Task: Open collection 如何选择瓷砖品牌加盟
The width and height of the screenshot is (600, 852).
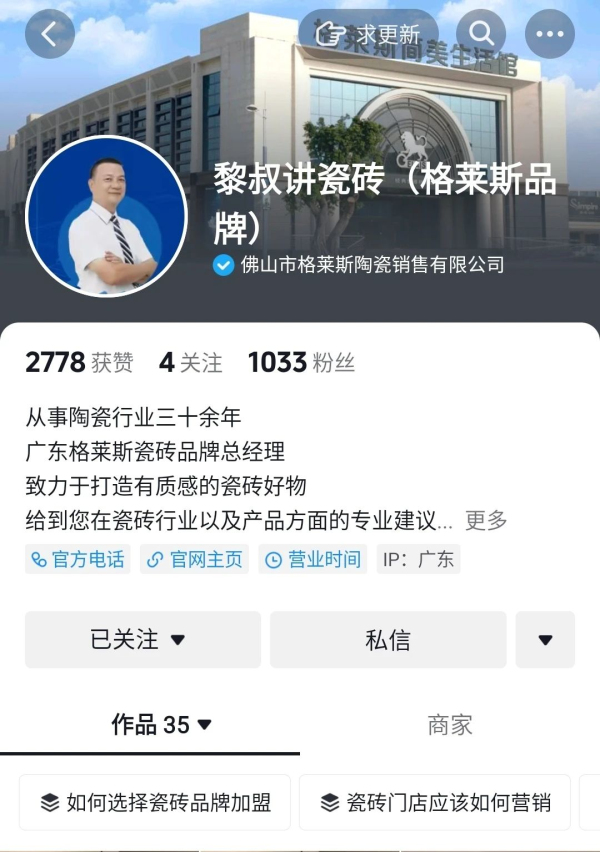Action: point(155,803)
